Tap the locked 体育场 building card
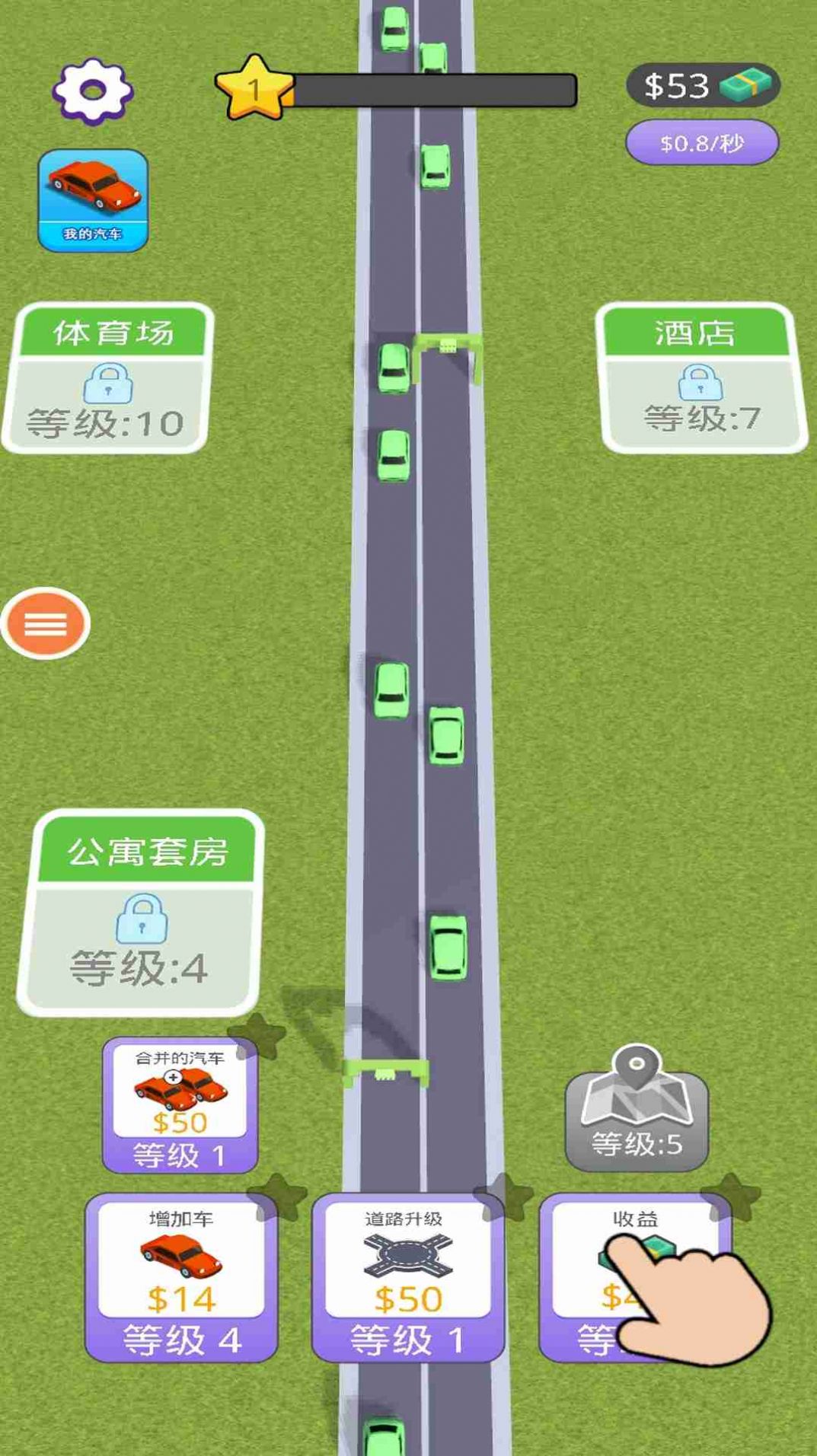817x1456 pixels. pyautogui.click(x=109, y=378)
